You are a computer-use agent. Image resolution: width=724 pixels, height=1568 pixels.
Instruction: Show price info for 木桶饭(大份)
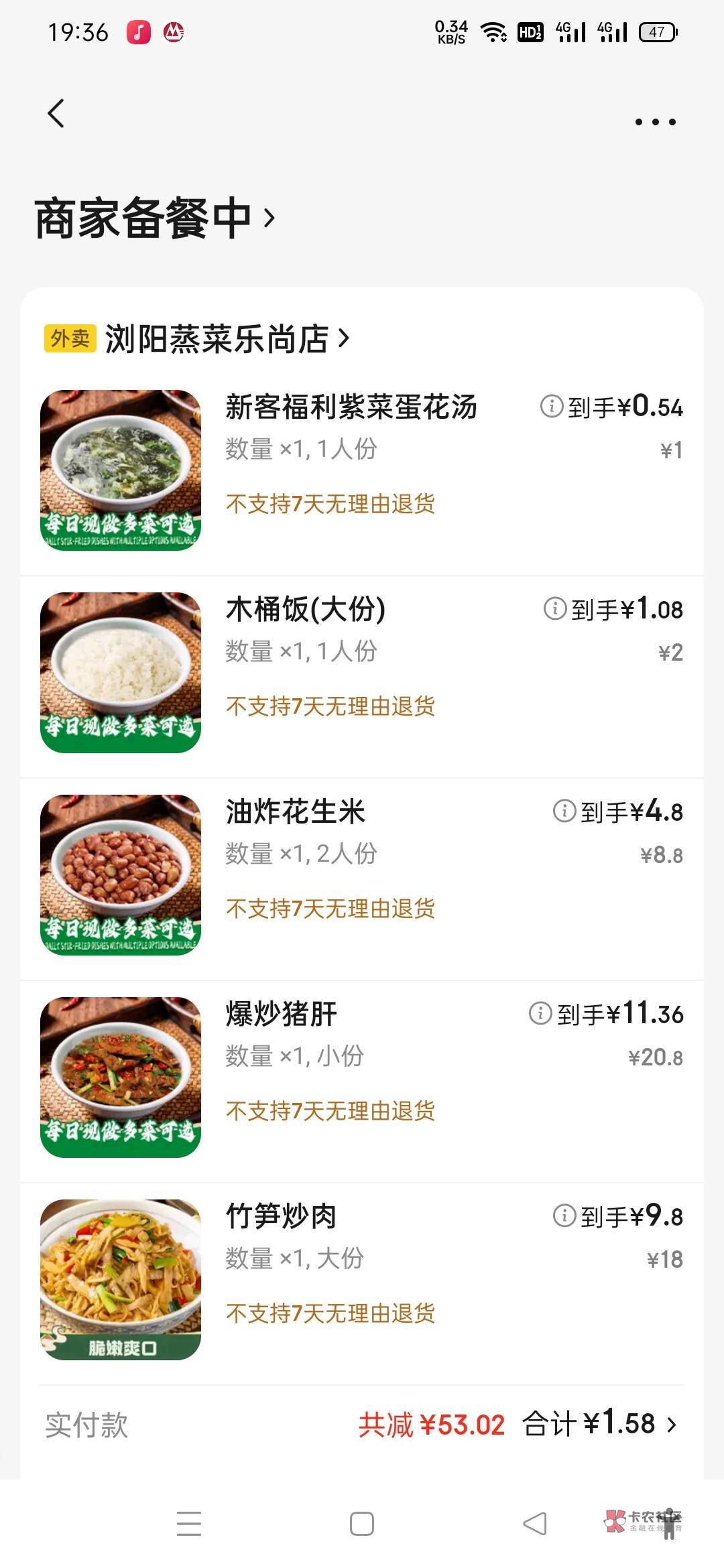tap(554, 608)
